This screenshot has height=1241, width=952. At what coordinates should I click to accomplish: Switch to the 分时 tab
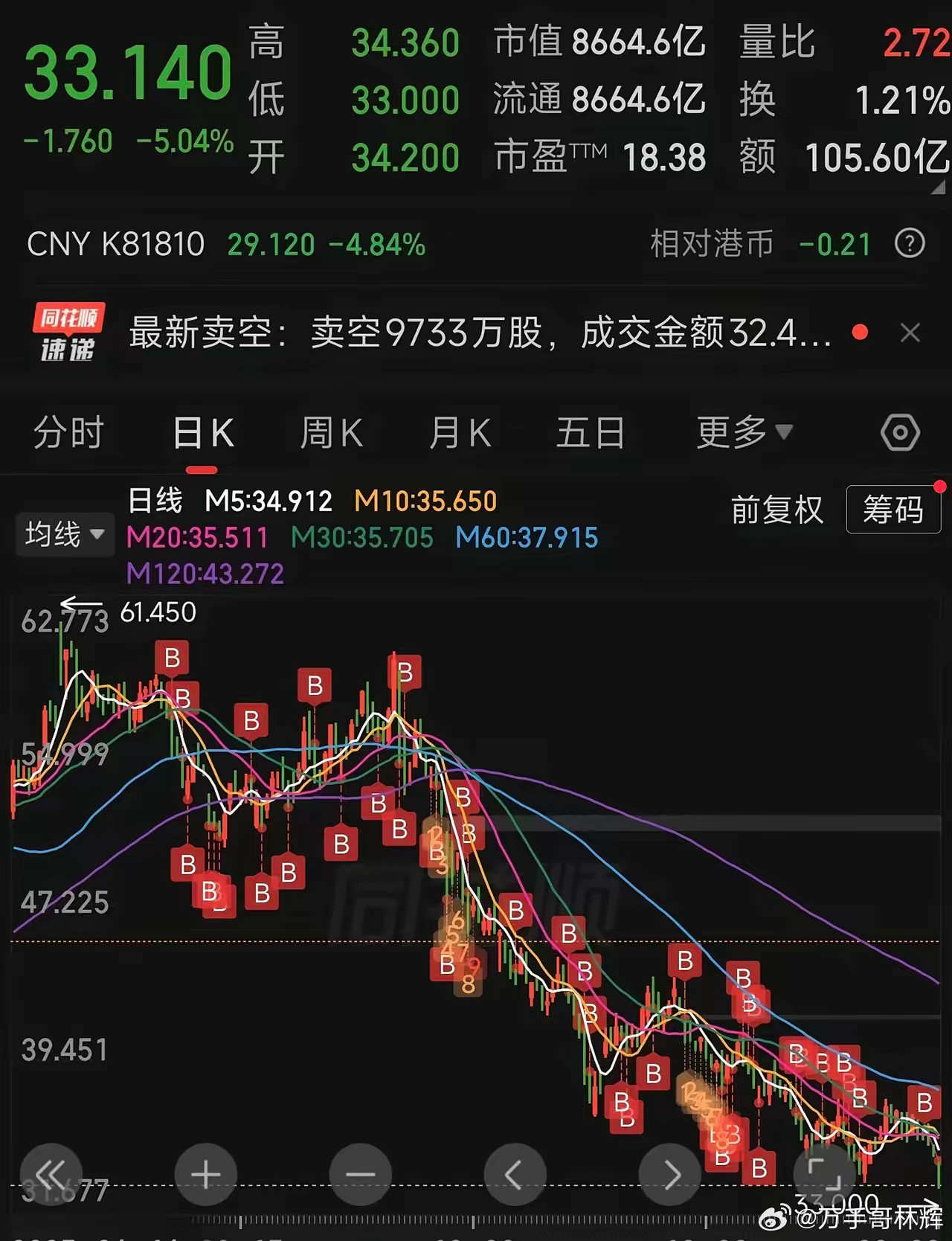point(68,432)
